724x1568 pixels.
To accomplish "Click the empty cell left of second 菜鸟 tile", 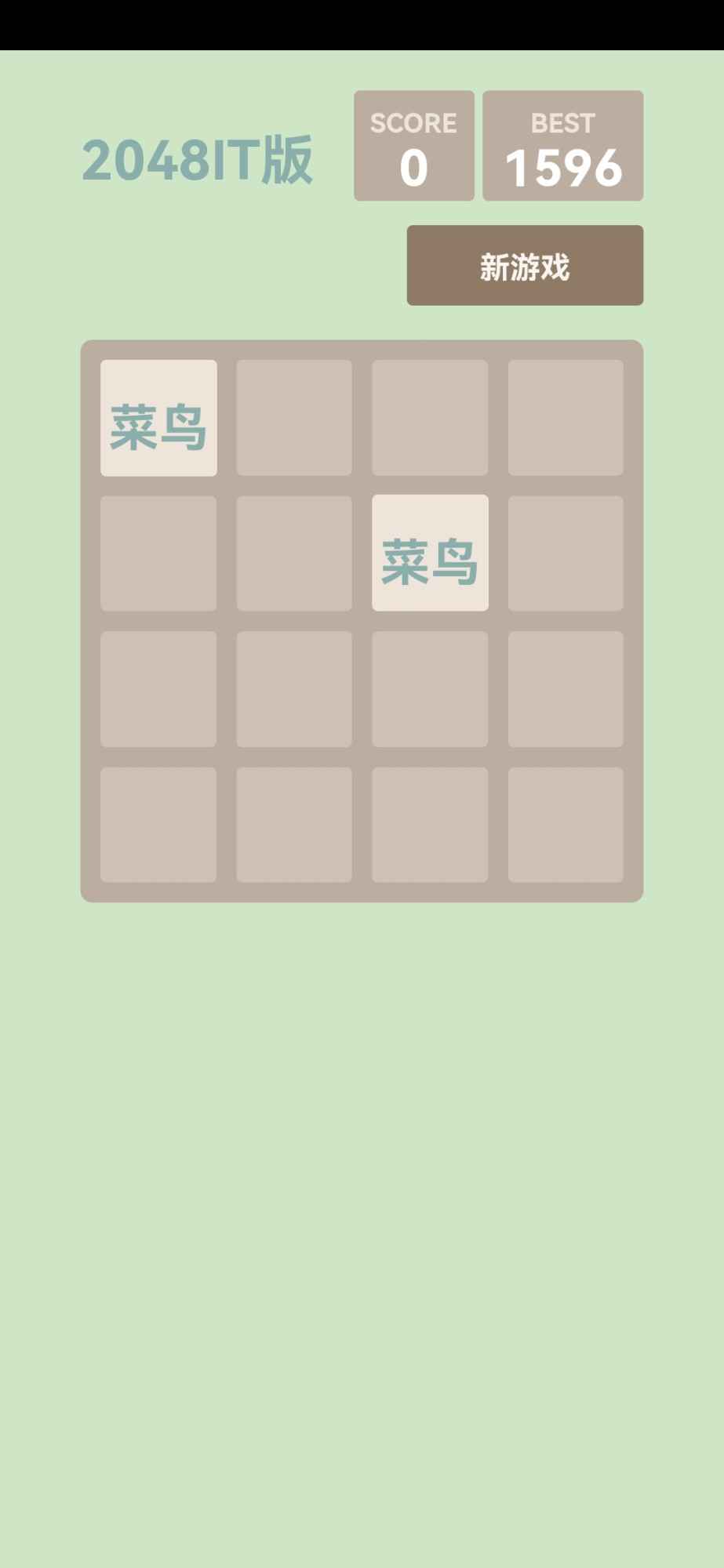I will tap(294, 553).
